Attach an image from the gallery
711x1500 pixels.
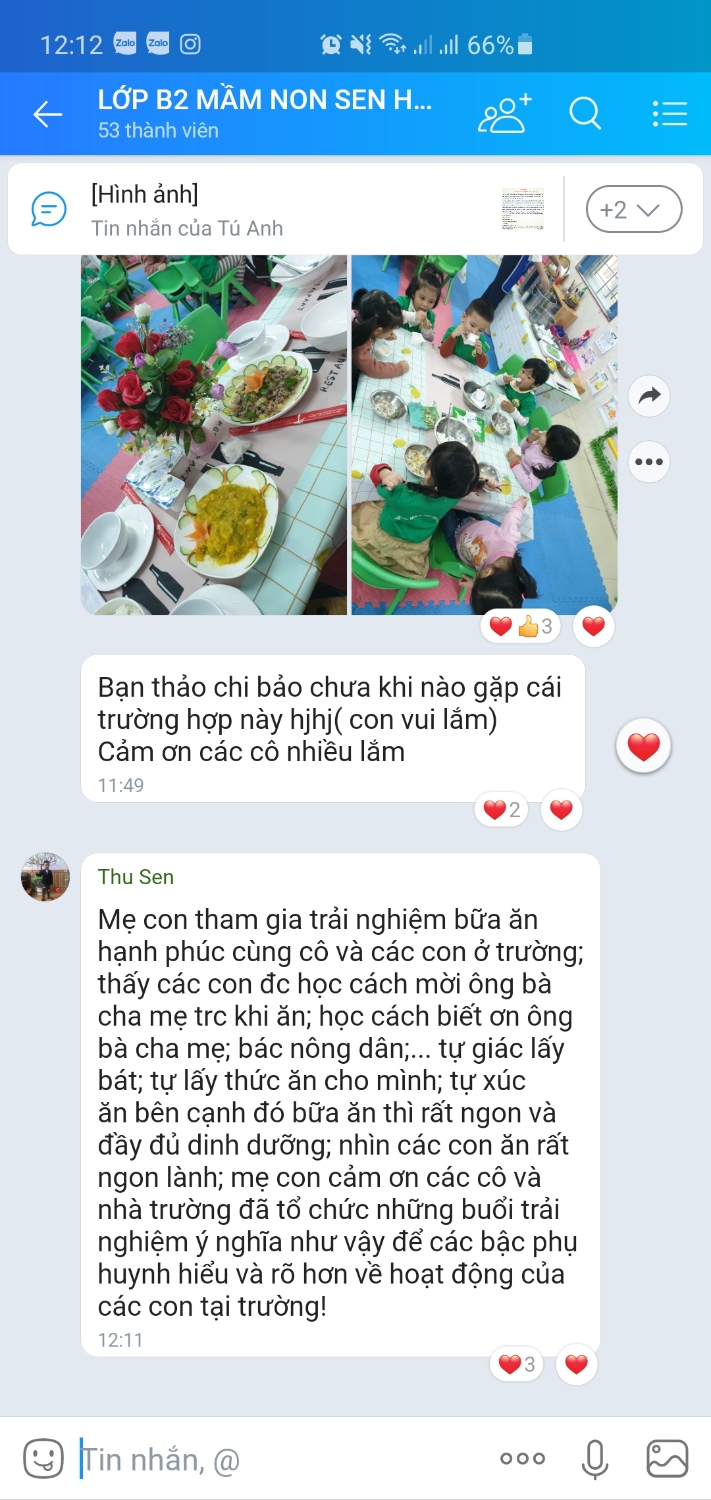pyautogui.click(x=667, y=1459)
